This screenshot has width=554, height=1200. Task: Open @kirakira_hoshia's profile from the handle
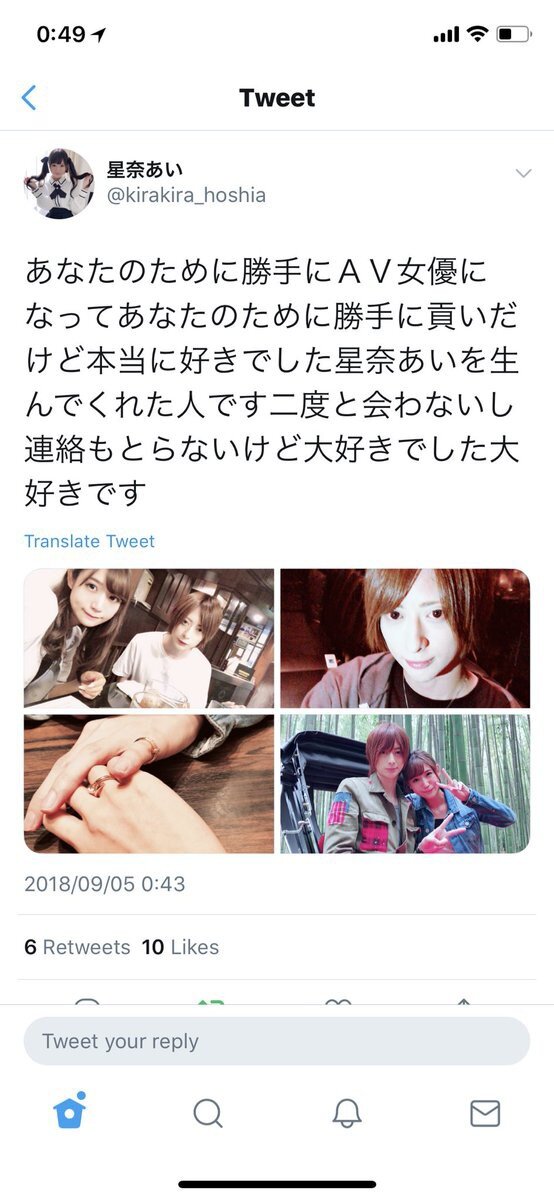click(186, 195)
